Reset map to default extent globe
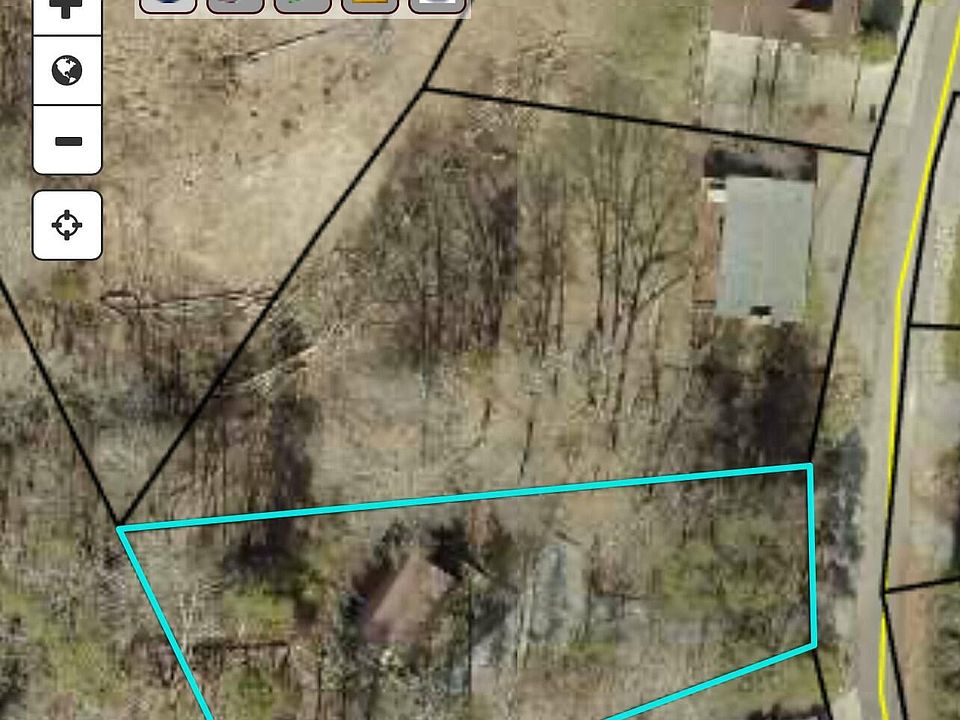 67,70
